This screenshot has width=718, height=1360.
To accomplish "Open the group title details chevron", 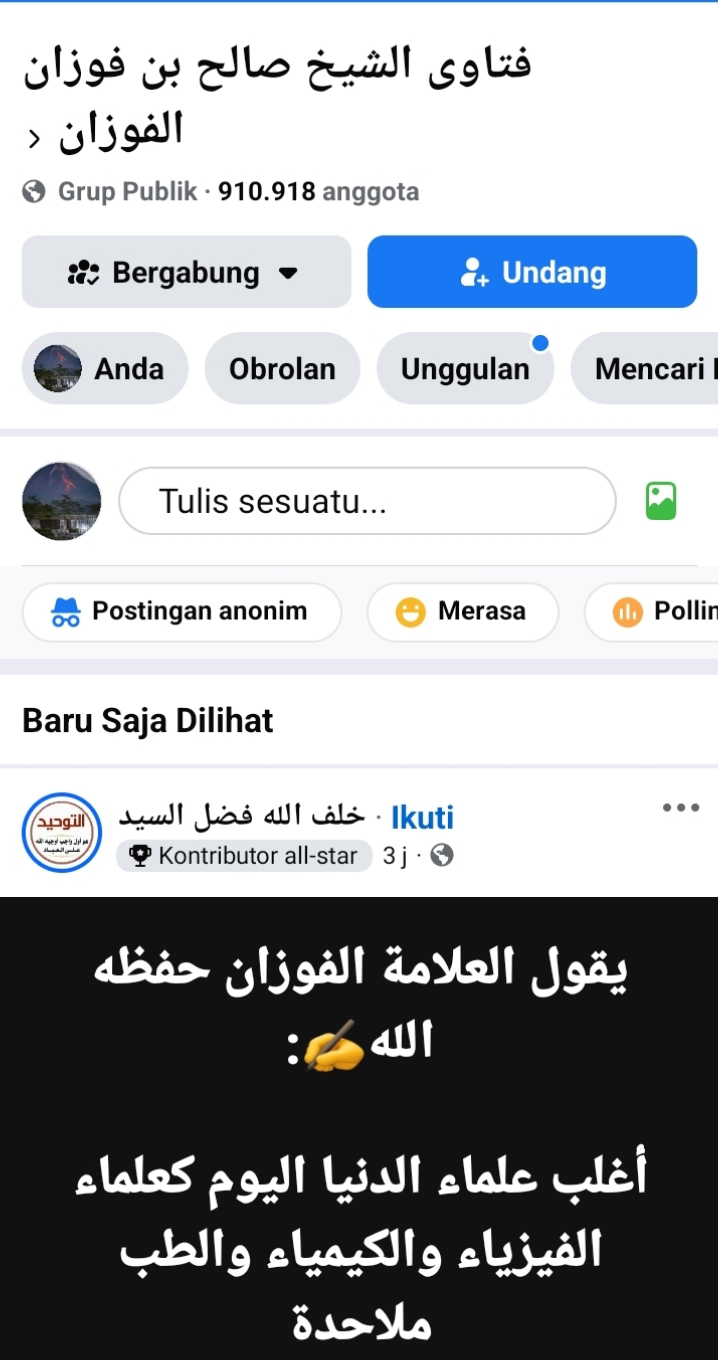I will pos(34,138).
